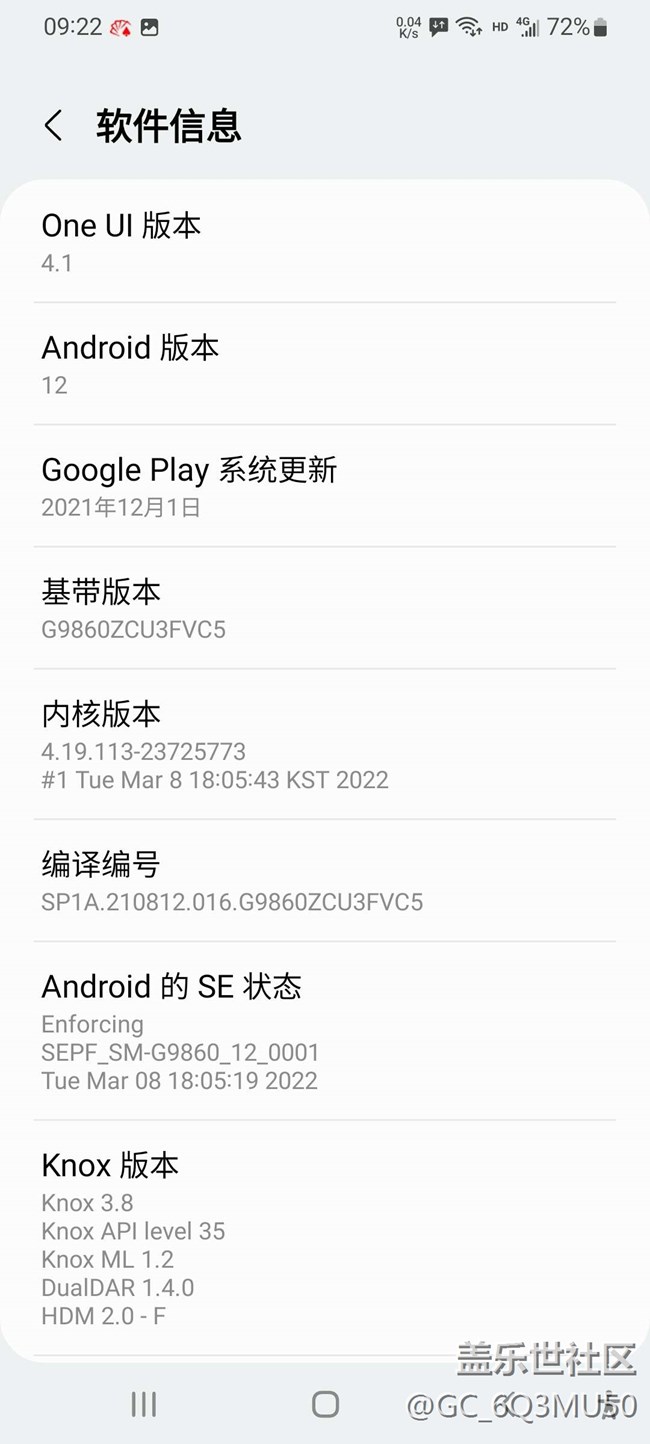Open the recent apps view
This screenshot has height=1444, width=650.
(x=144, y=1404)
